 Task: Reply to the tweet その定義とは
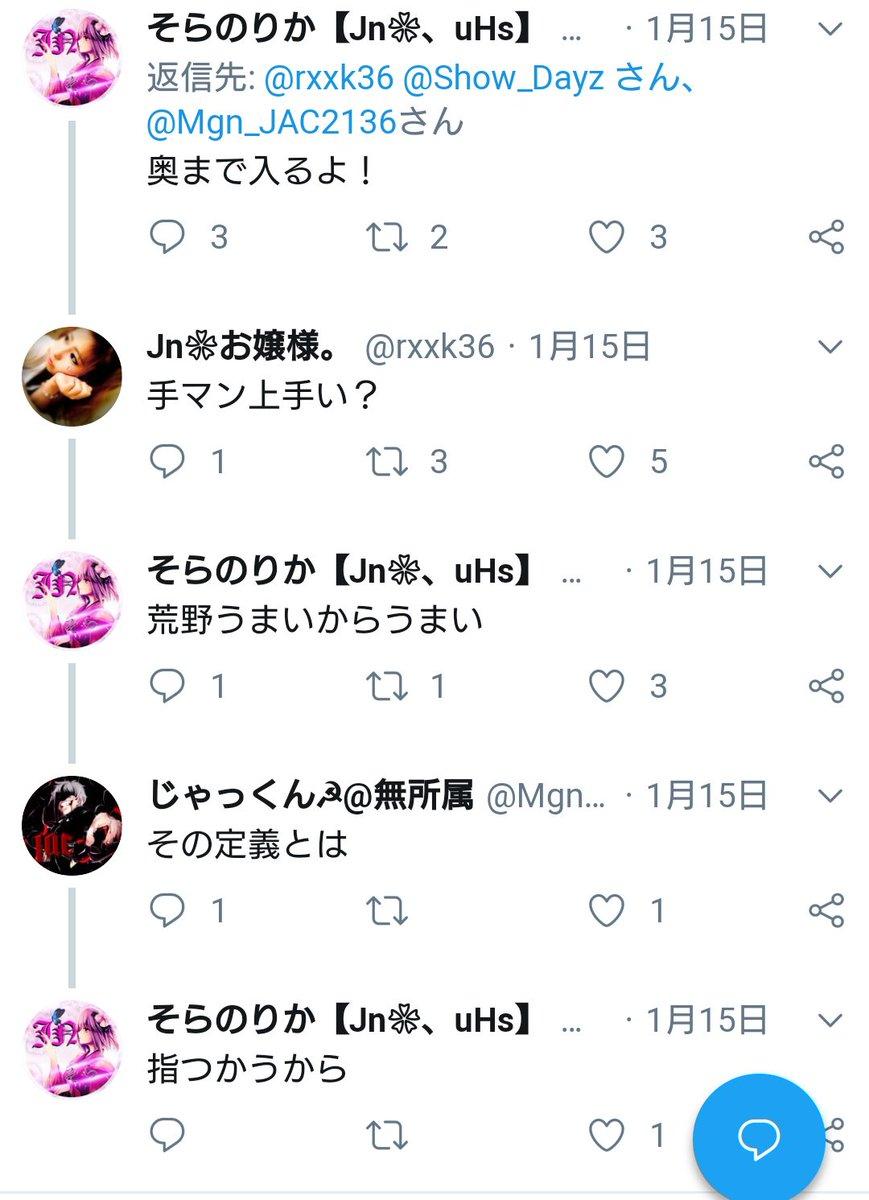[167, 910]
